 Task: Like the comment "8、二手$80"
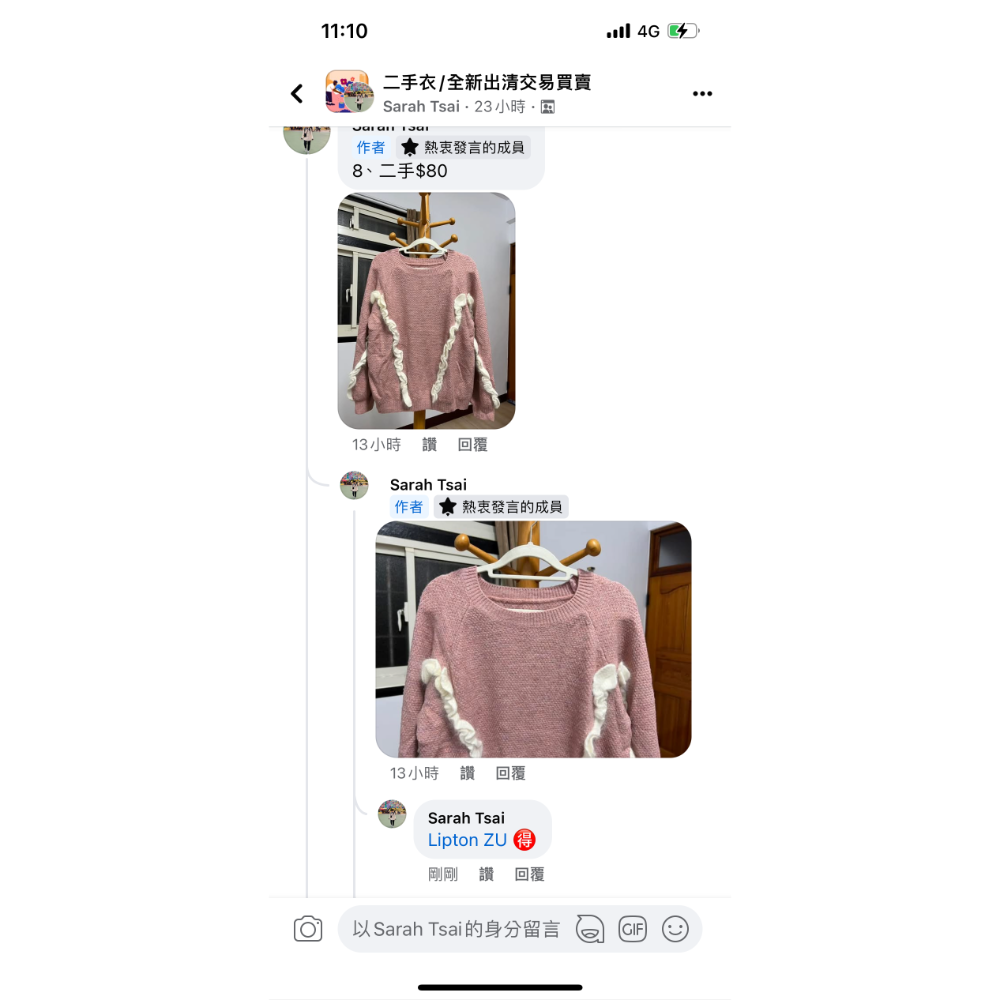(429, 445)
